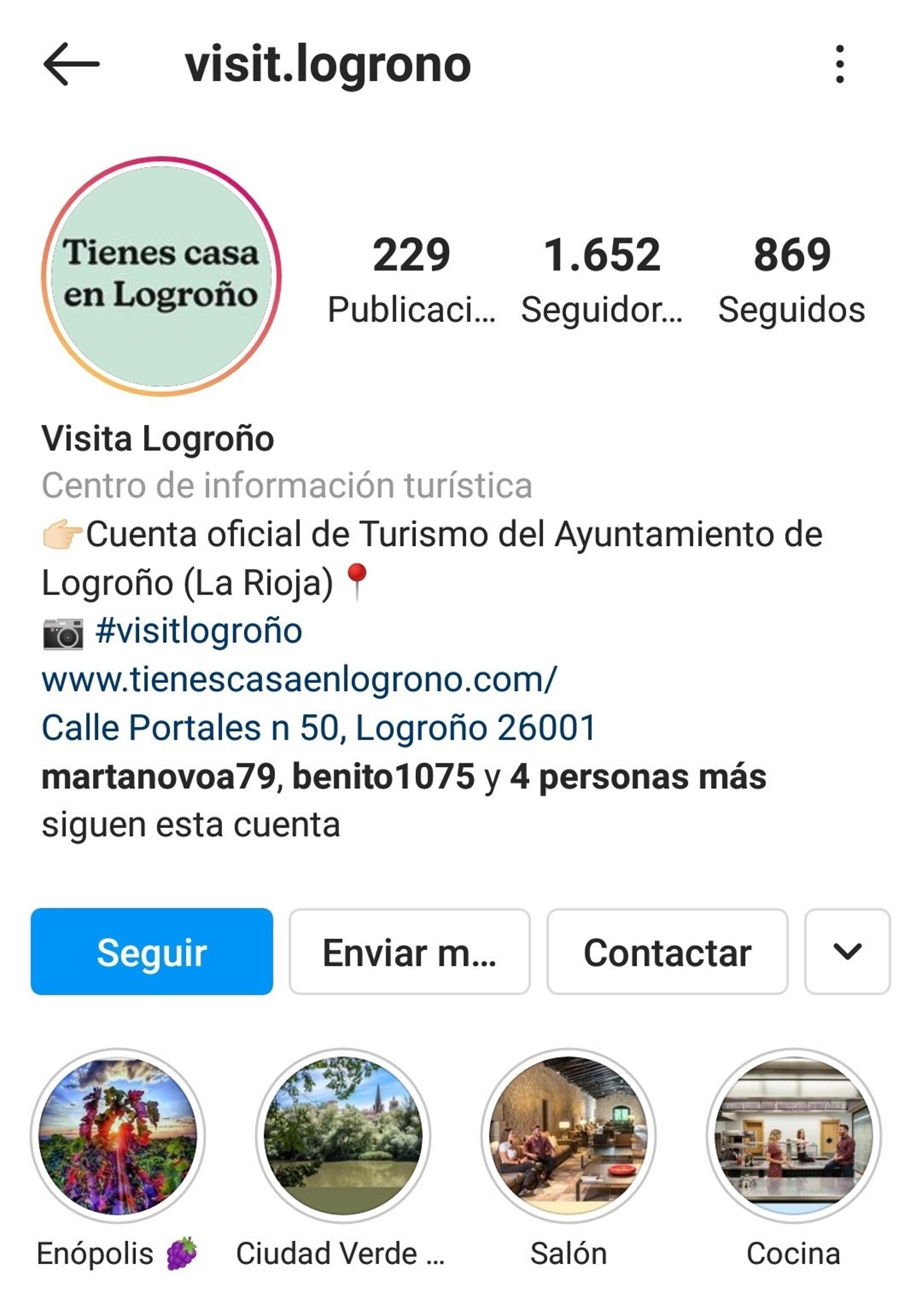View the Ciudad Verde highlight

[x=343, y=1136]
